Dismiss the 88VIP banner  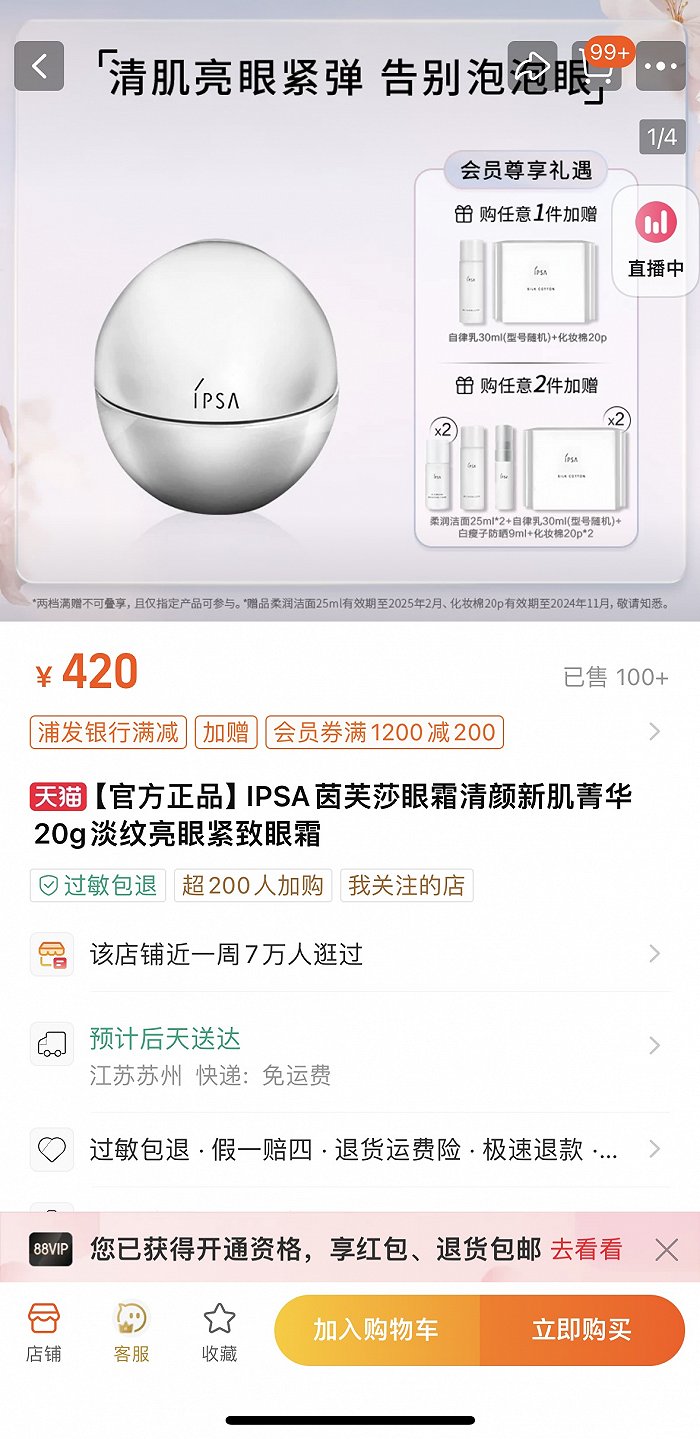666,1249
